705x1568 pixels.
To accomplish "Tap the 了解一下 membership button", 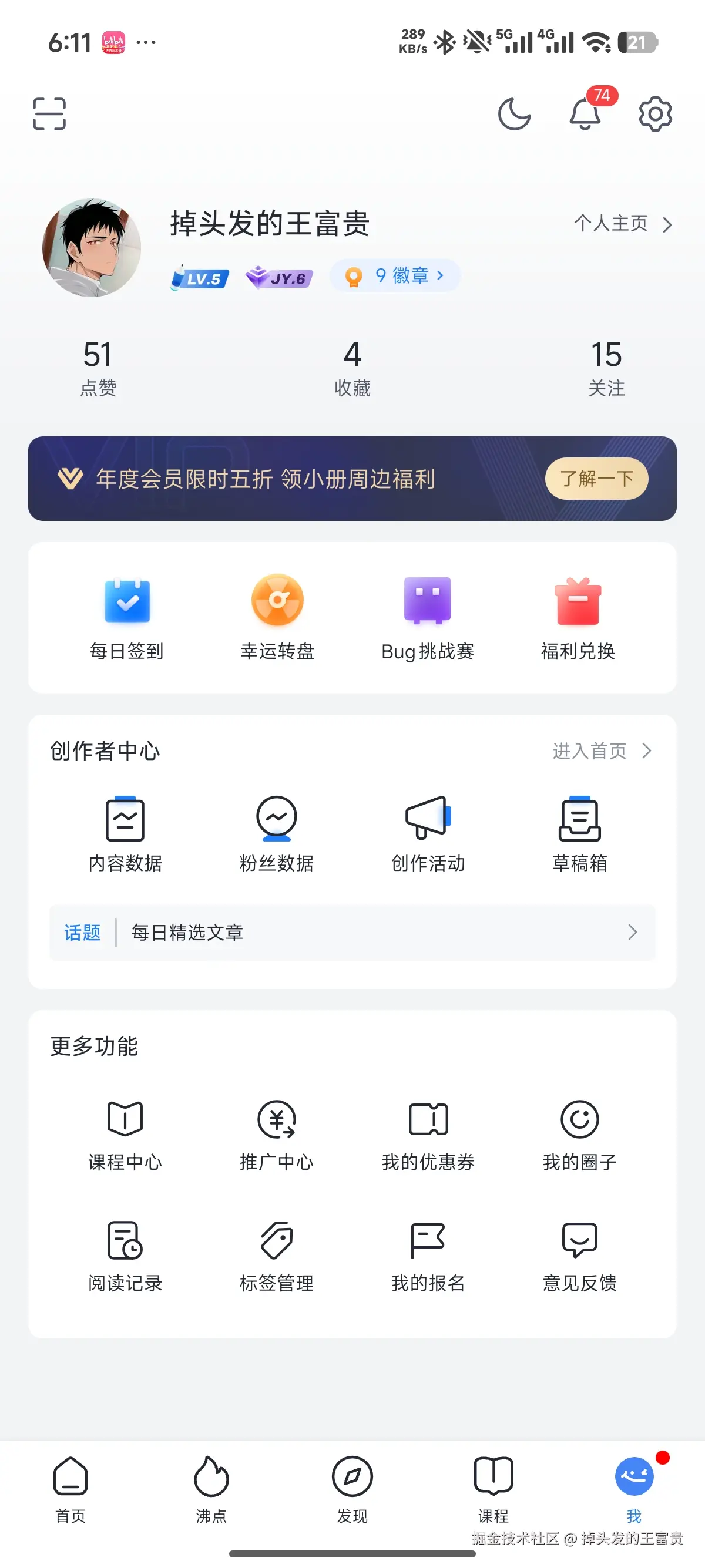I will click(596, 479).
